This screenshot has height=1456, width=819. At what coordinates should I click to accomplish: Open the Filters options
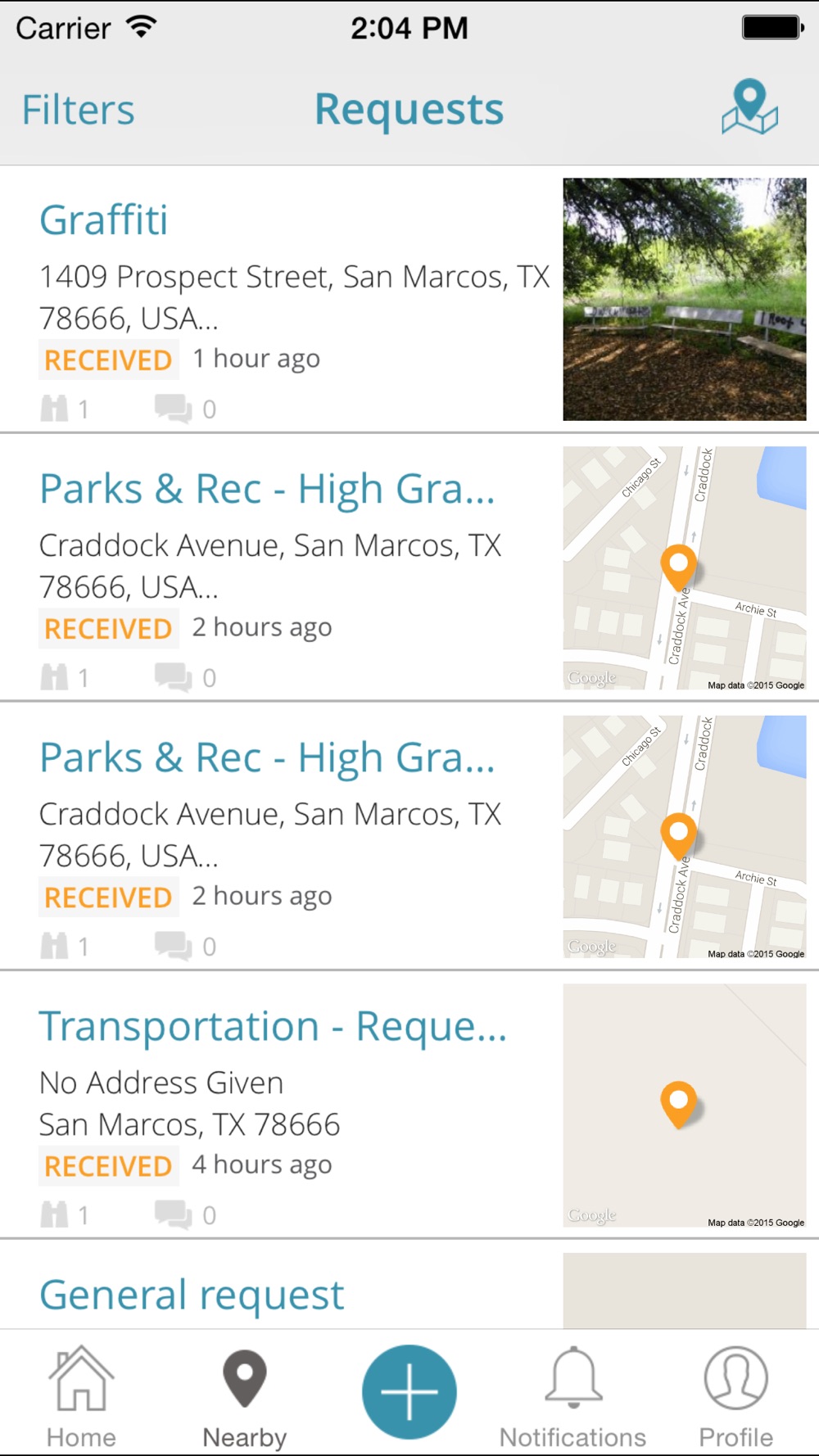tap(79, 110)
